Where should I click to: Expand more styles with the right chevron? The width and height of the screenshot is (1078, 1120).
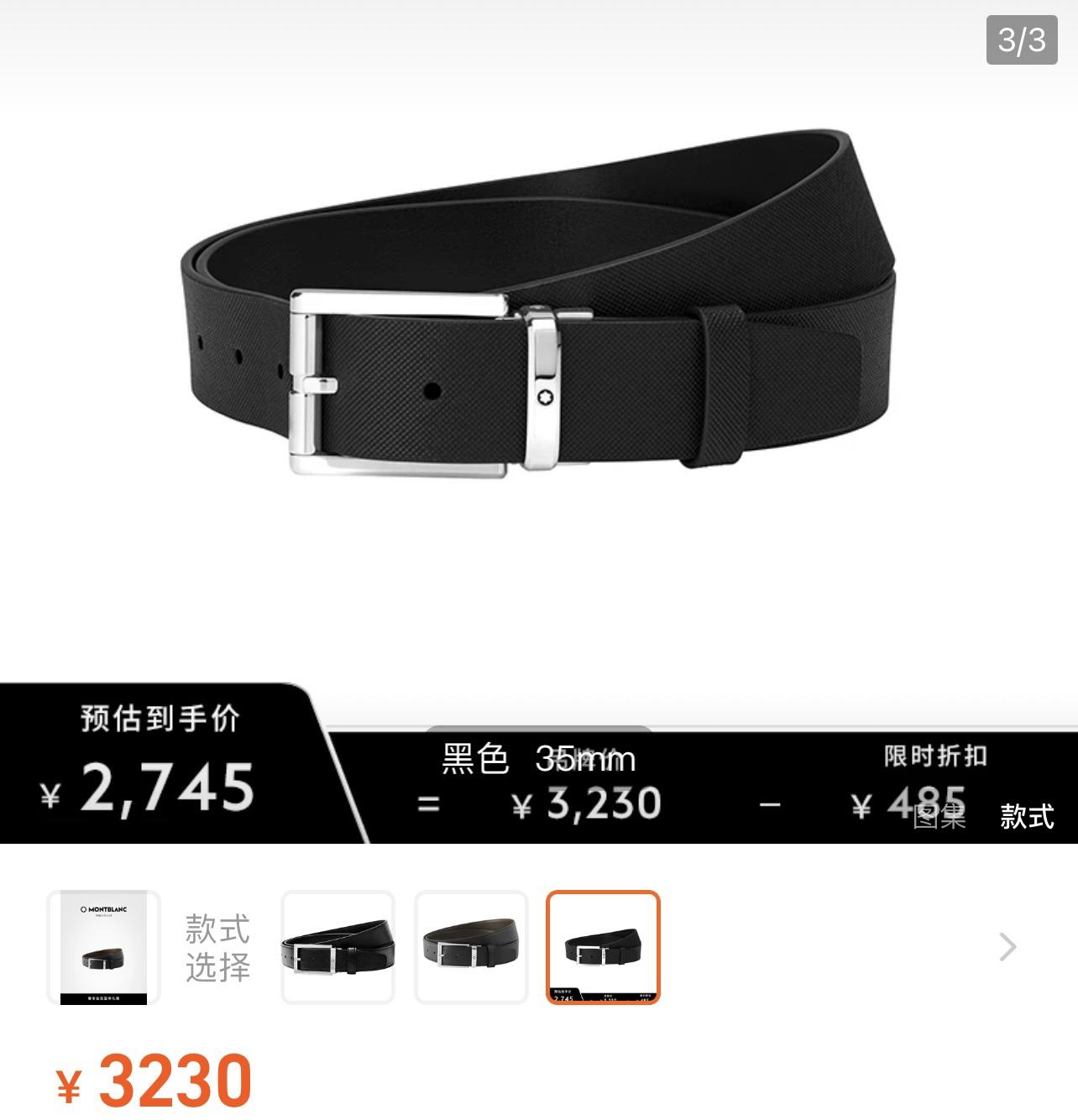pyautogui.click(x=1007, y=947)
